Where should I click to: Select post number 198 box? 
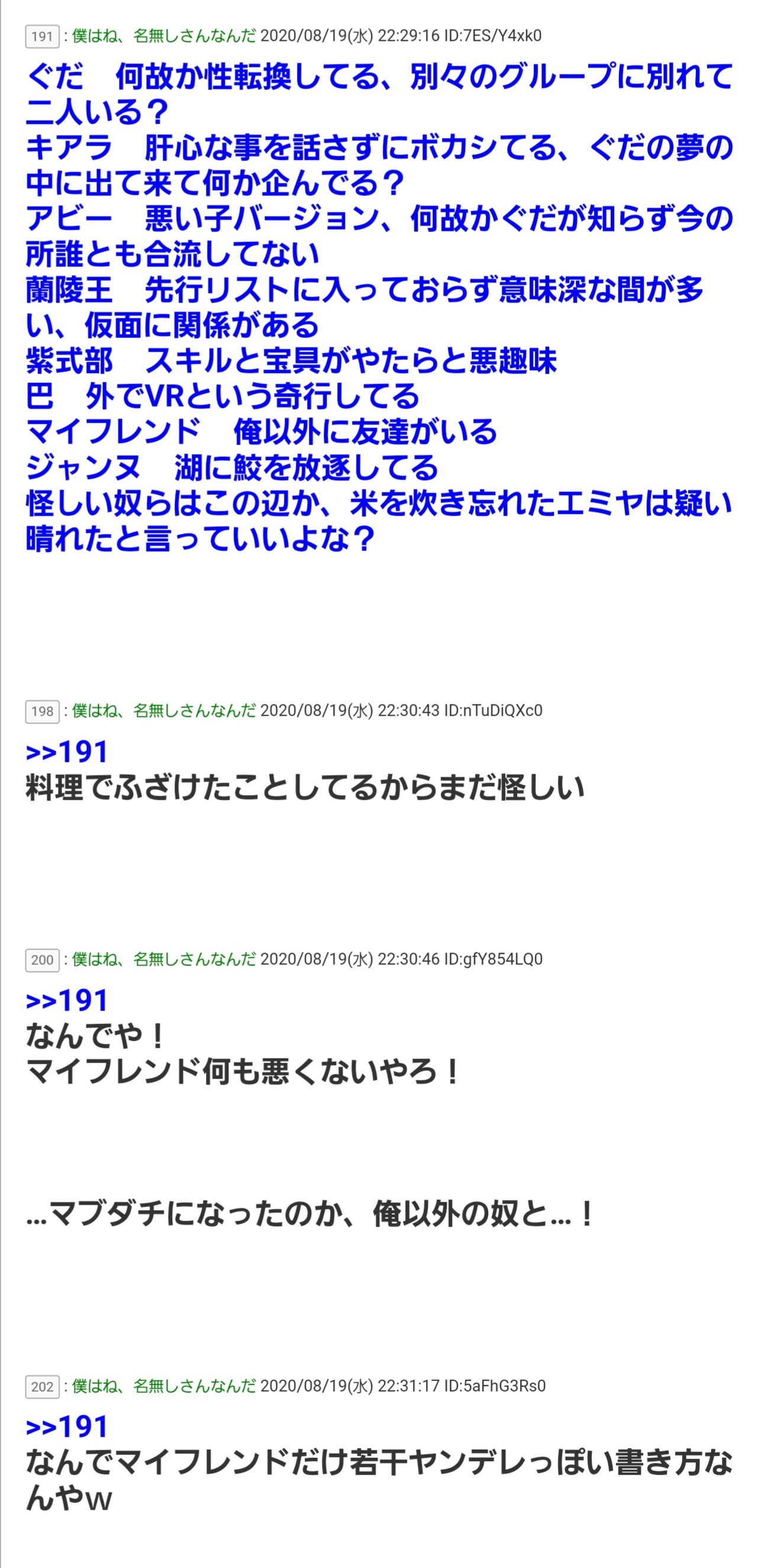(42, 711)
